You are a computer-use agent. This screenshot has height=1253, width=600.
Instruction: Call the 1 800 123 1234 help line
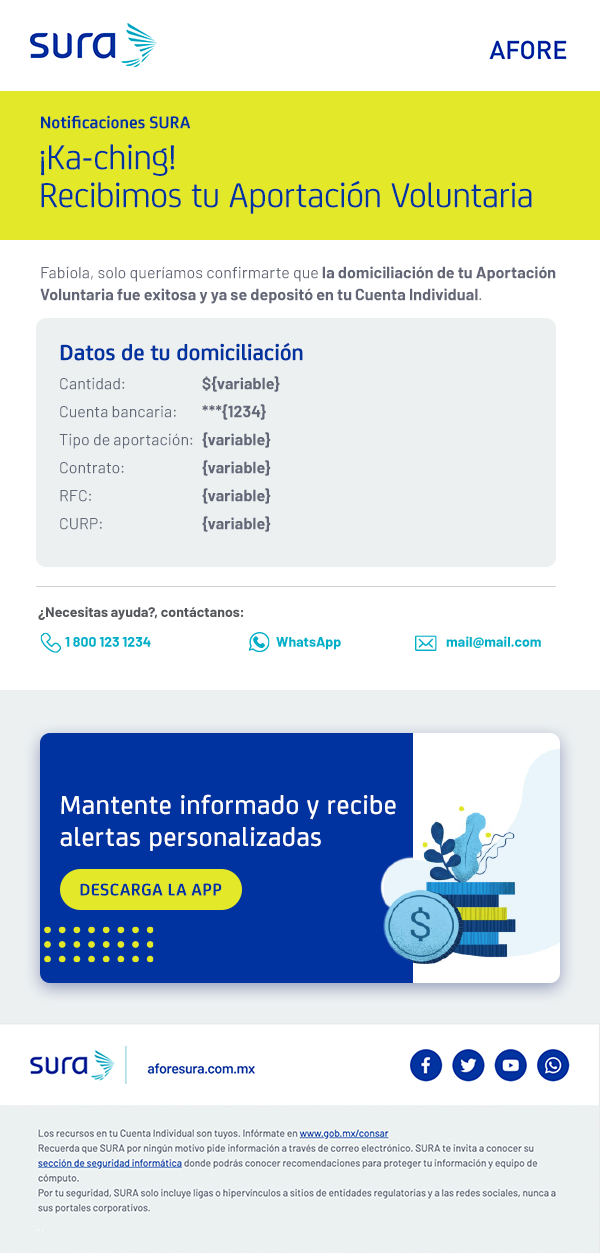[x=107, y=642]
